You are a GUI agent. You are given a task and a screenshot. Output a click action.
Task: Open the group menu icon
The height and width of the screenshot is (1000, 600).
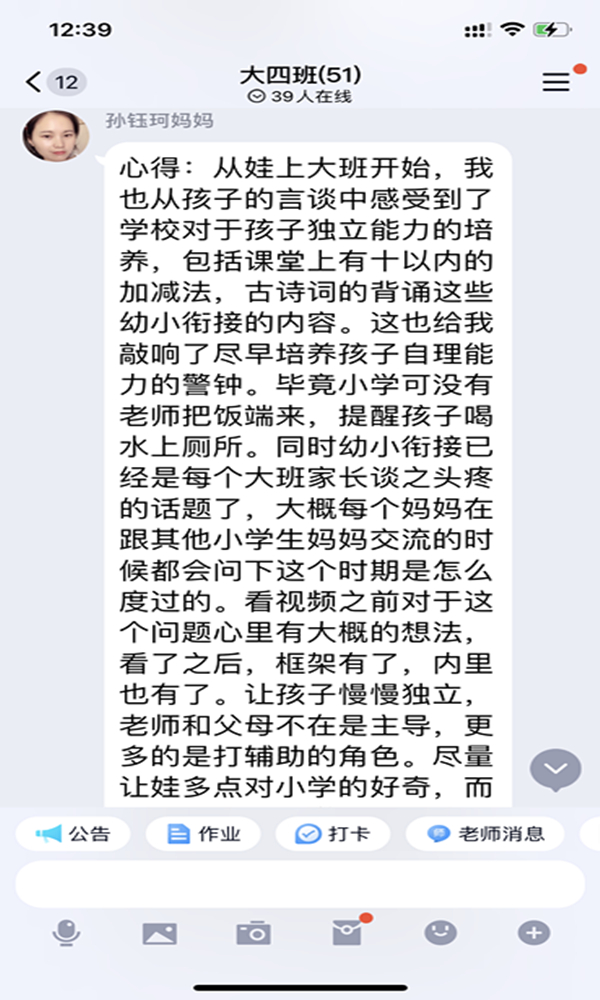556,82
